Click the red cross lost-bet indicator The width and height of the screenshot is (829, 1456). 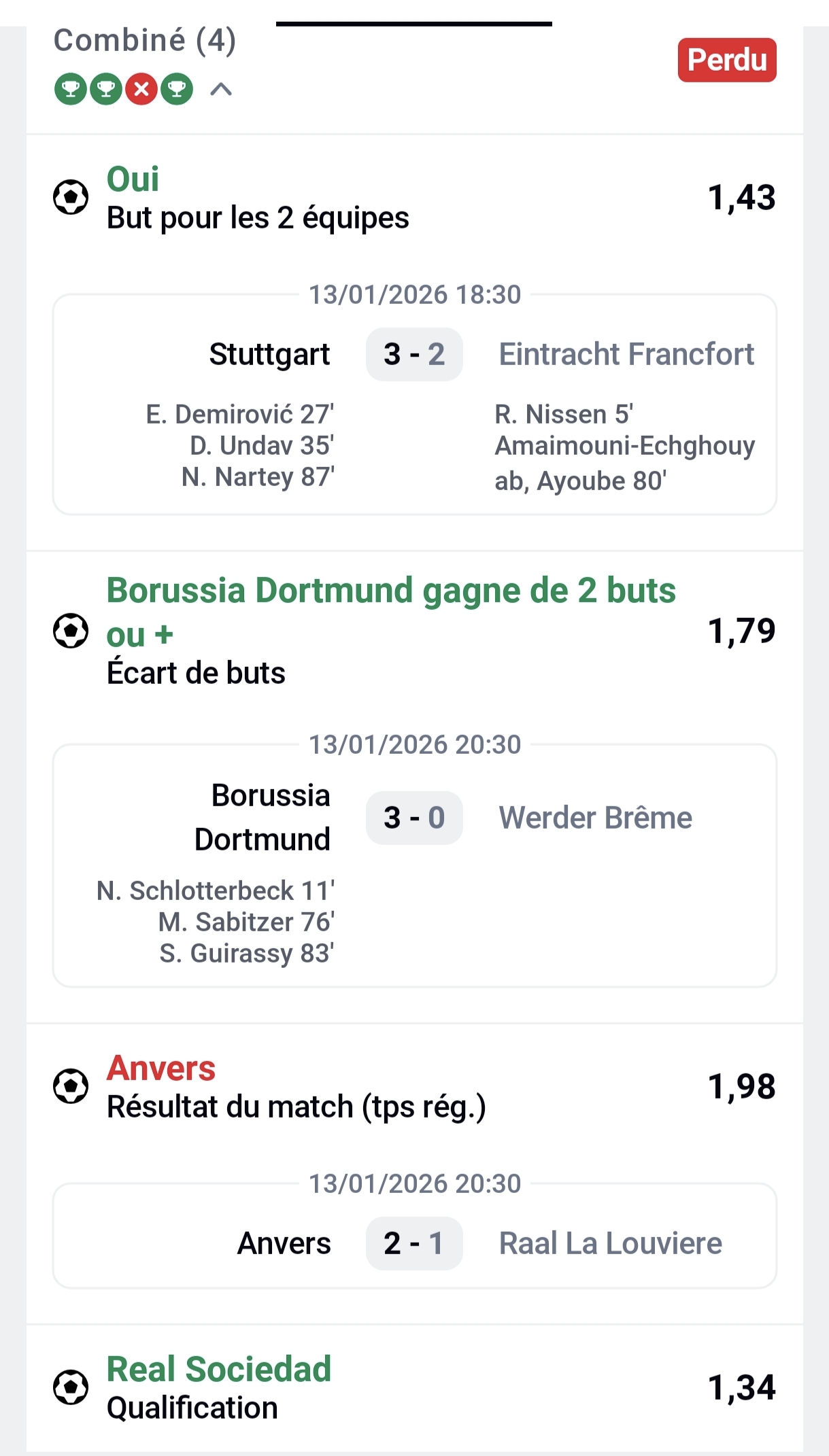pos(143,88)
